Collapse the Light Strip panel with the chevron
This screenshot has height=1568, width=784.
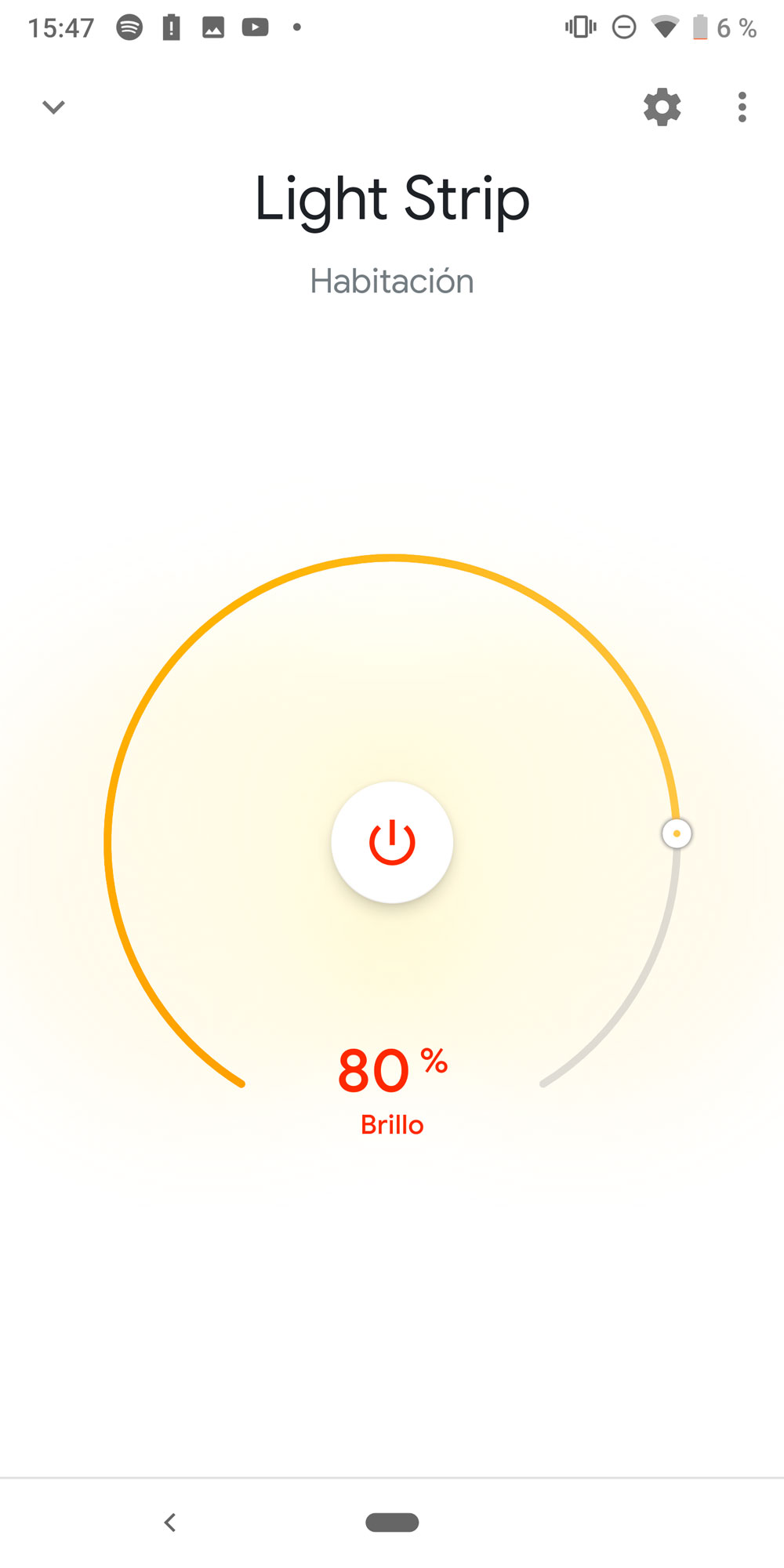(x=53, y=107)
